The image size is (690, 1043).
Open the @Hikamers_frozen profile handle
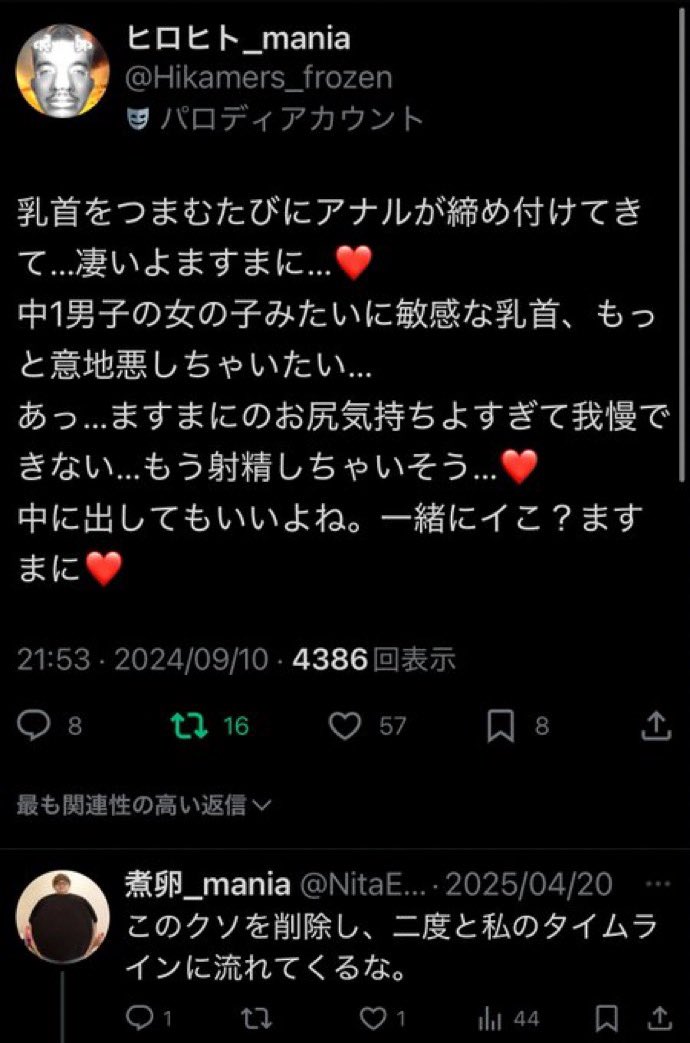coord(260,77)
